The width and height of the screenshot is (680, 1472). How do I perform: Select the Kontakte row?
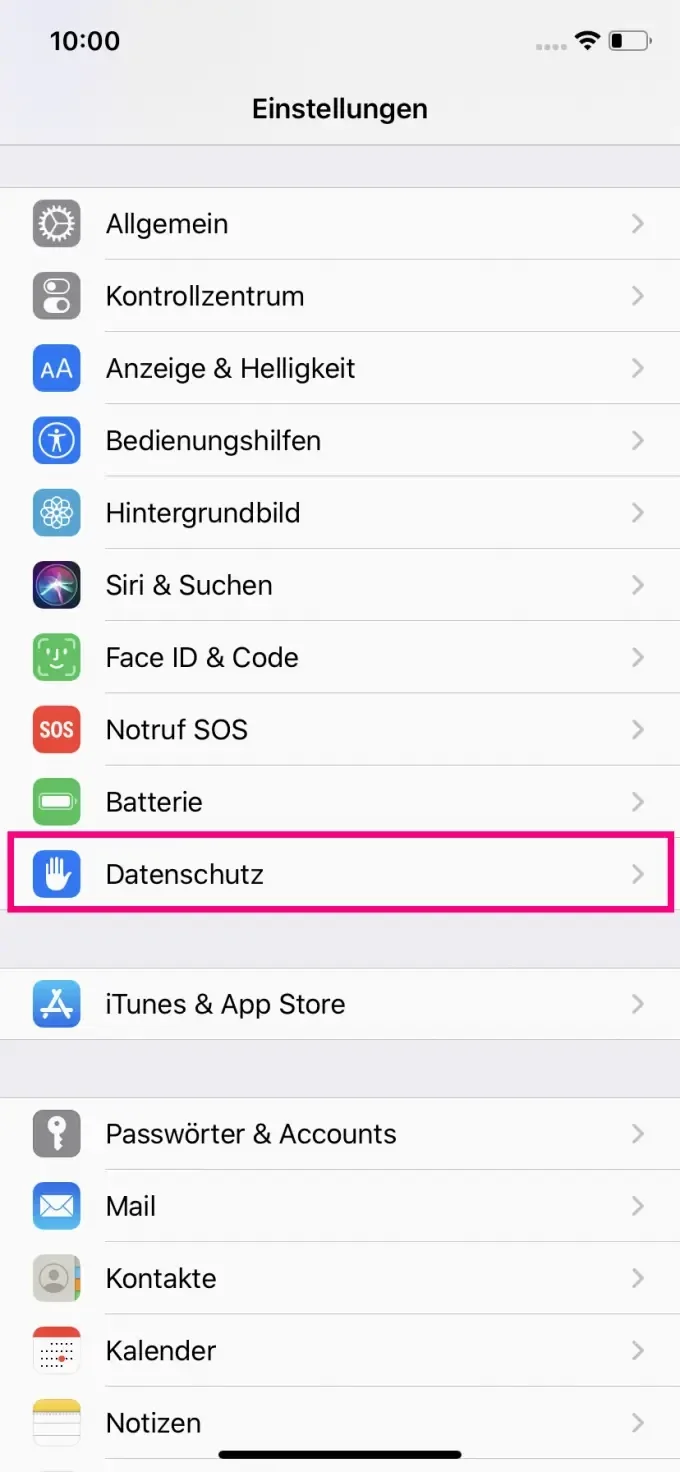(x=340, y=1278)
